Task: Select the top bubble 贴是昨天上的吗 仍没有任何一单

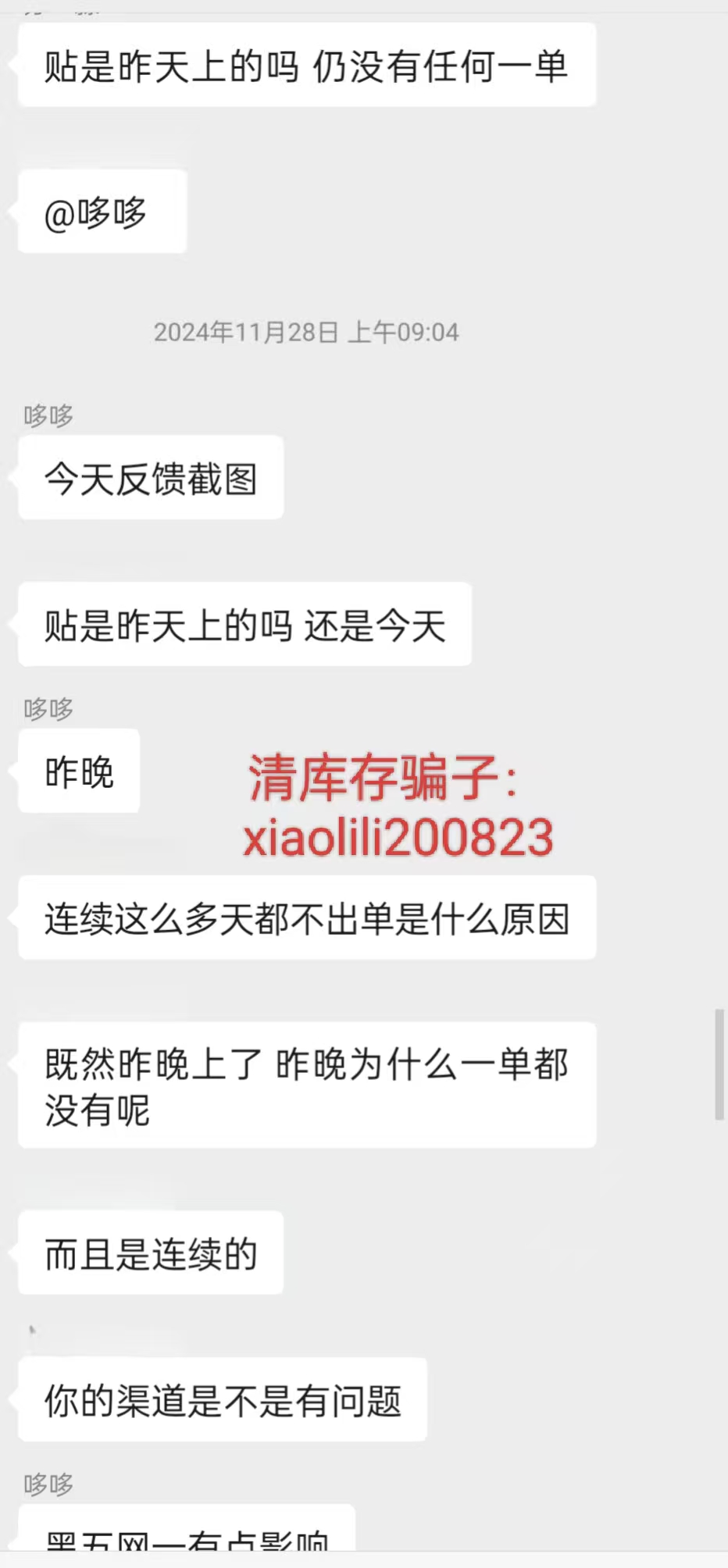Action: tap(308, 66)
